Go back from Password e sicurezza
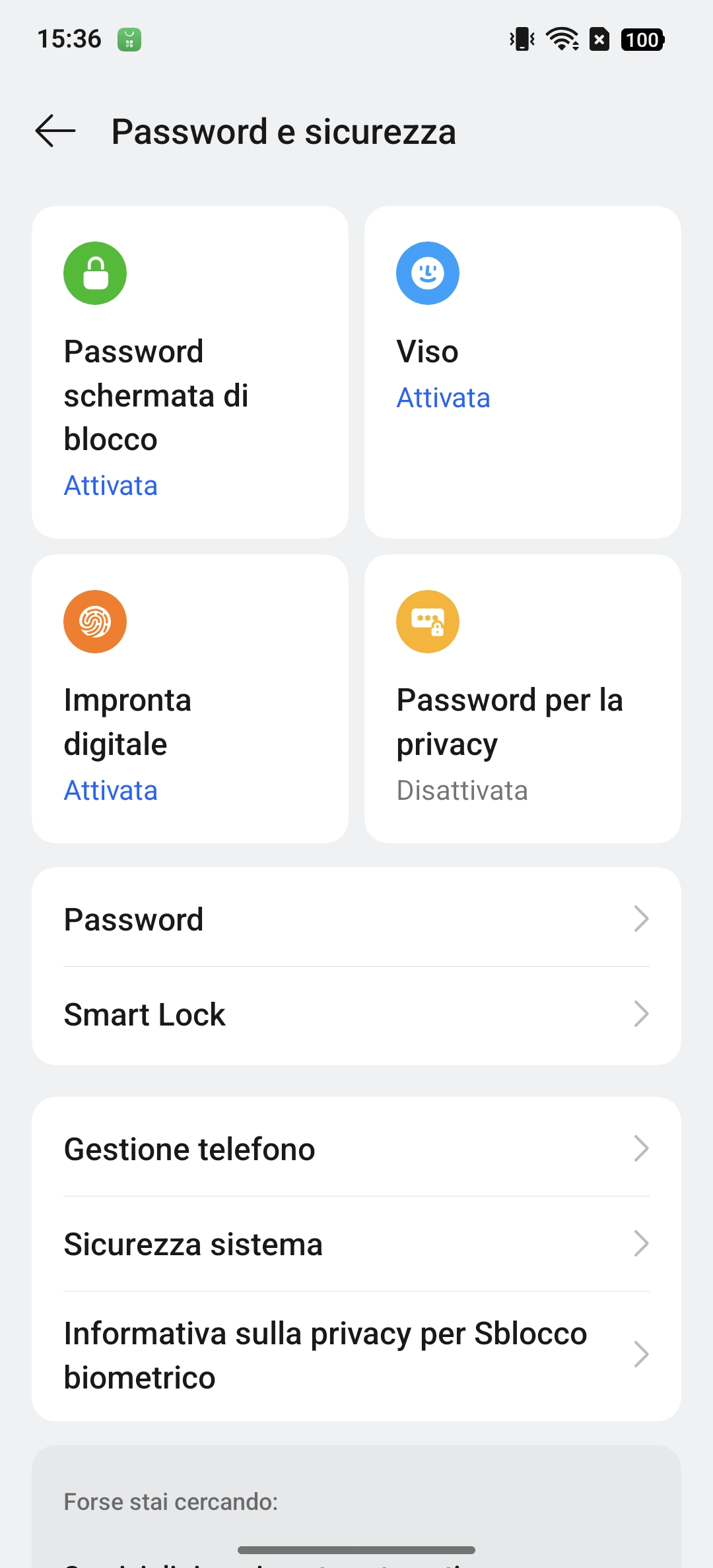Viewport: 713px width, 1568px height. click(55, 131)
